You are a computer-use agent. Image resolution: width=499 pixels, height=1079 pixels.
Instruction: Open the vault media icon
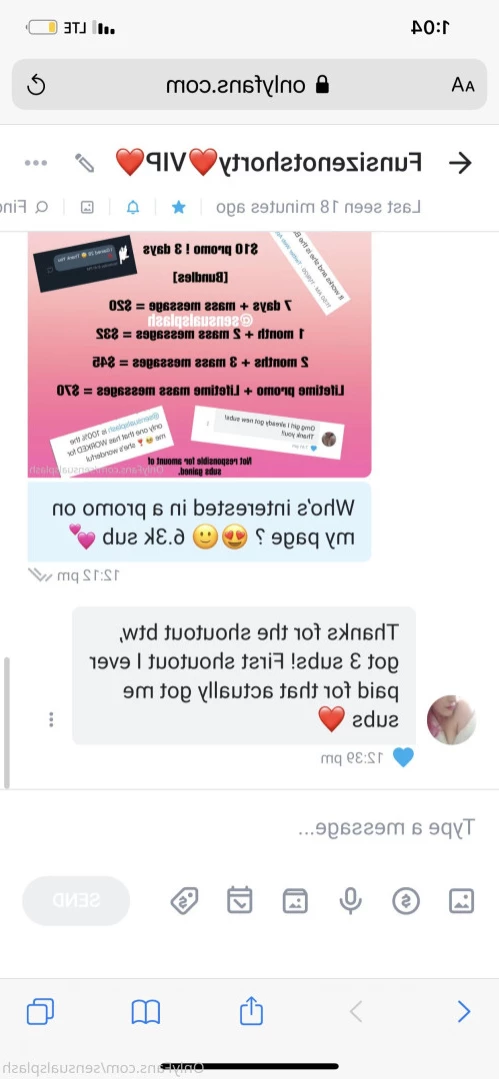pyautogui.click(x=295, y=900)
